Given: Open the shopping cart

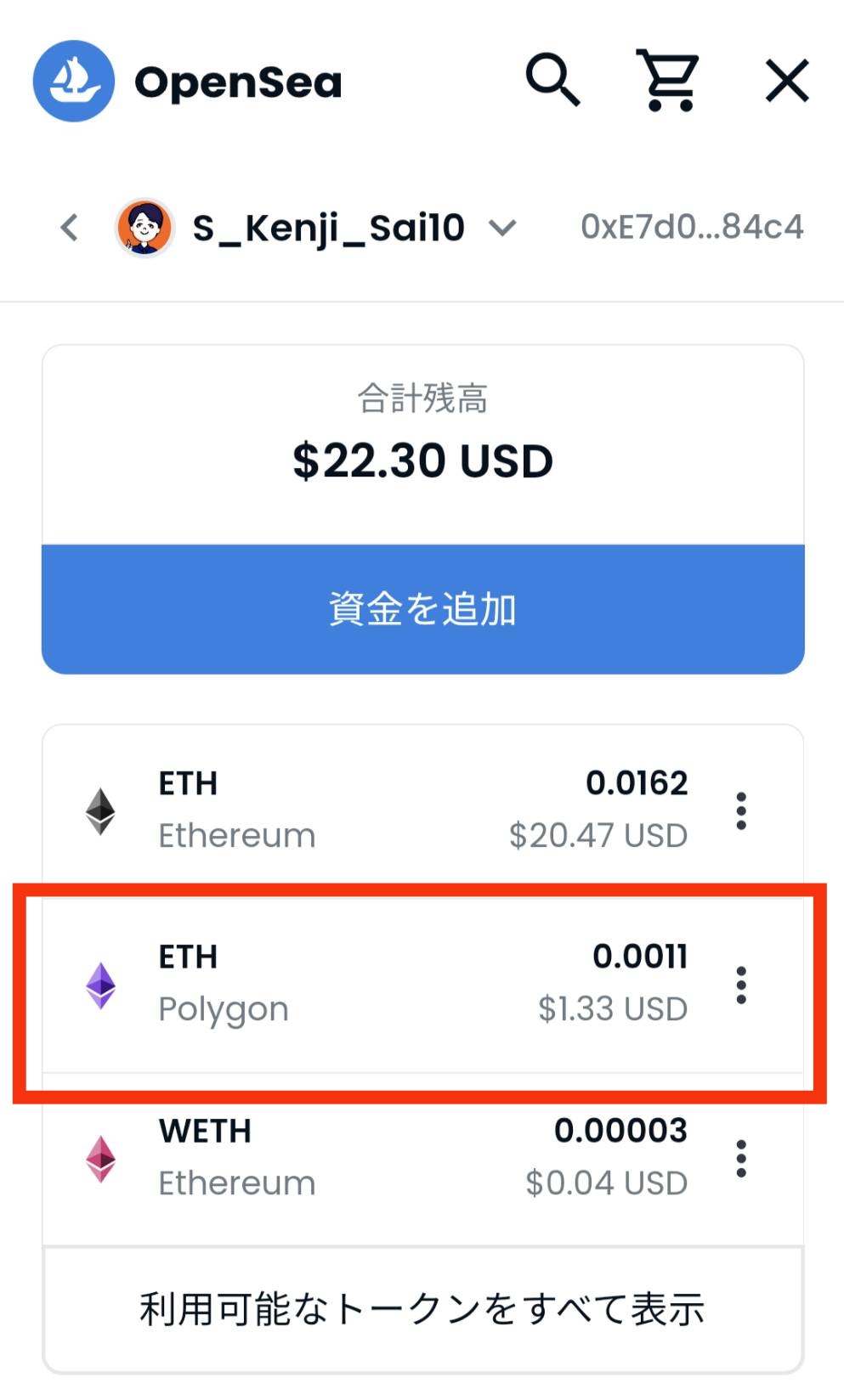Looking at the screenshot, I should point(669,81).
